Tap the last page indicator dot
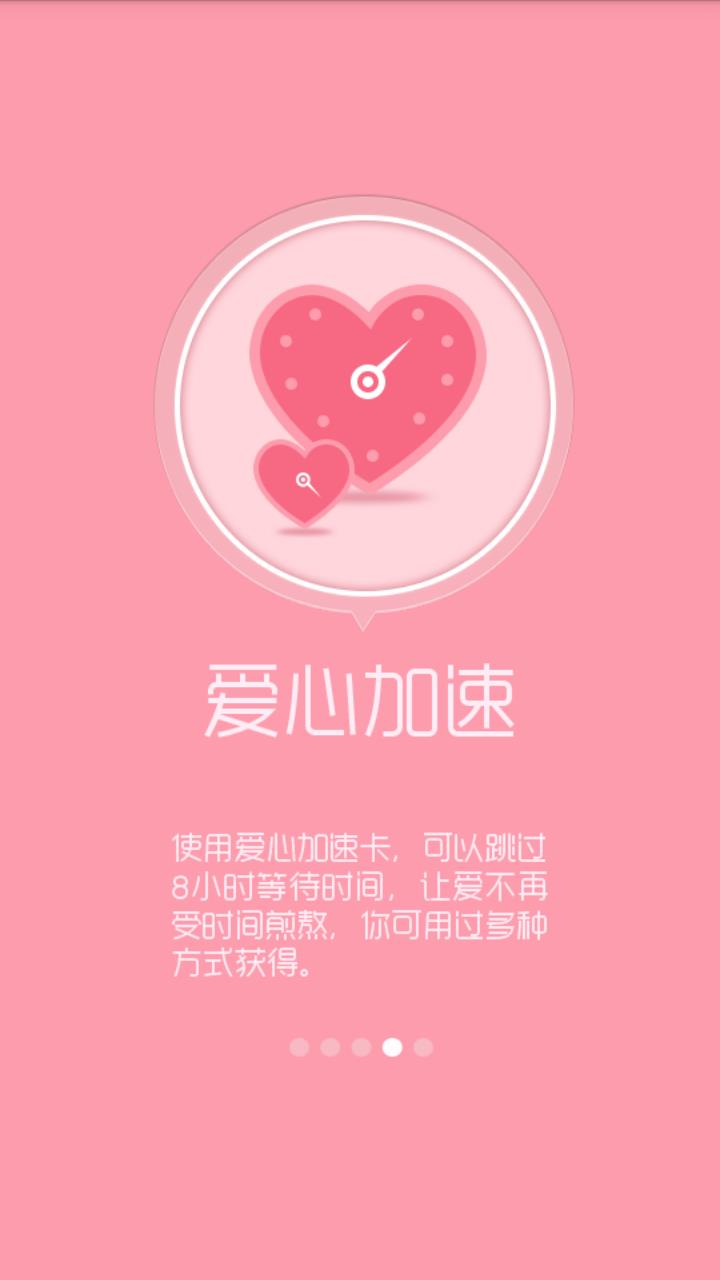This screenshot has height=1280, width=720. (423, 1047)
